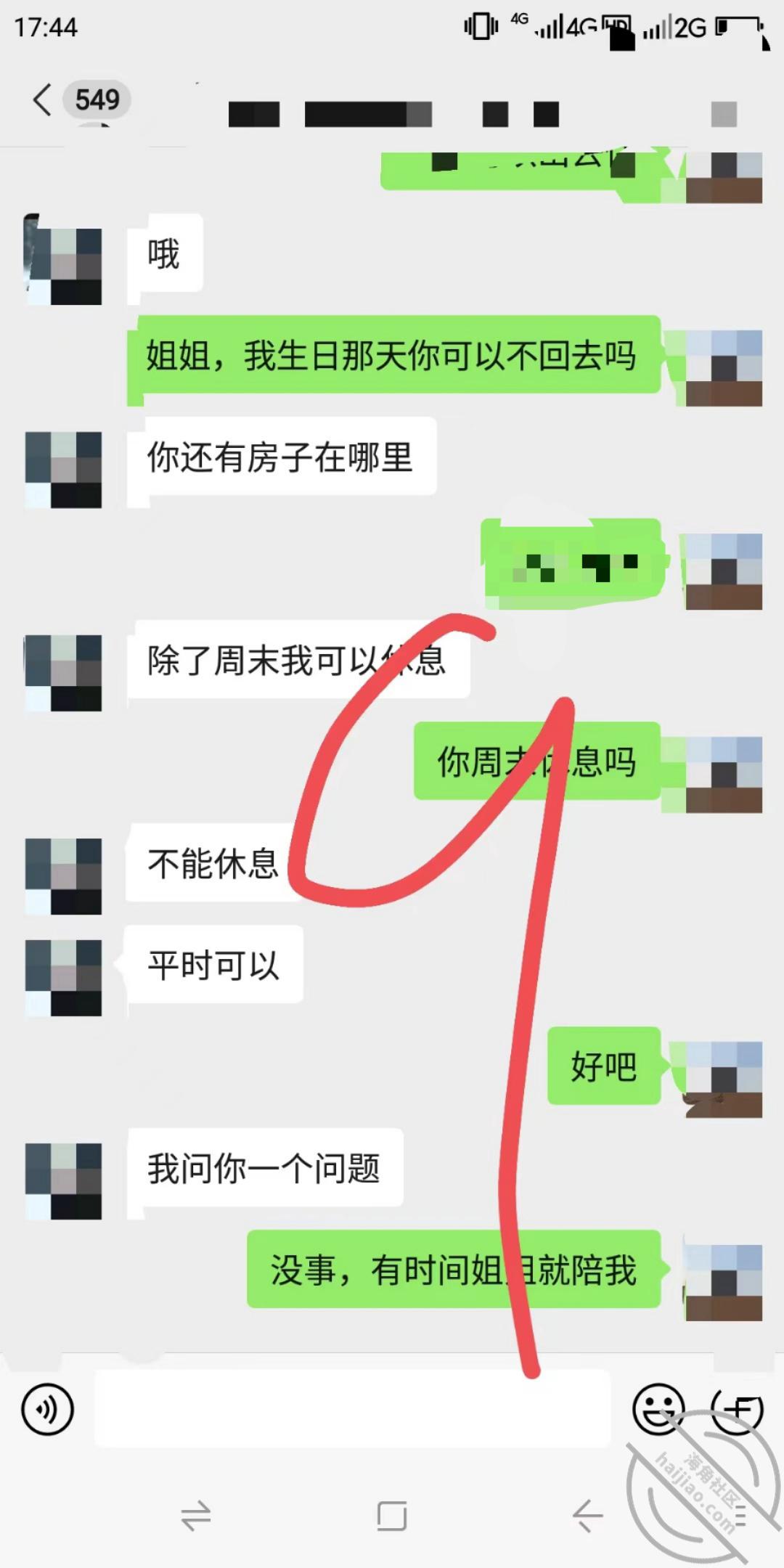Screen dimensions: 784x1568
Task: Open the emoji sticker panel
Action: pyautogui.click(x=658, y=1409)
